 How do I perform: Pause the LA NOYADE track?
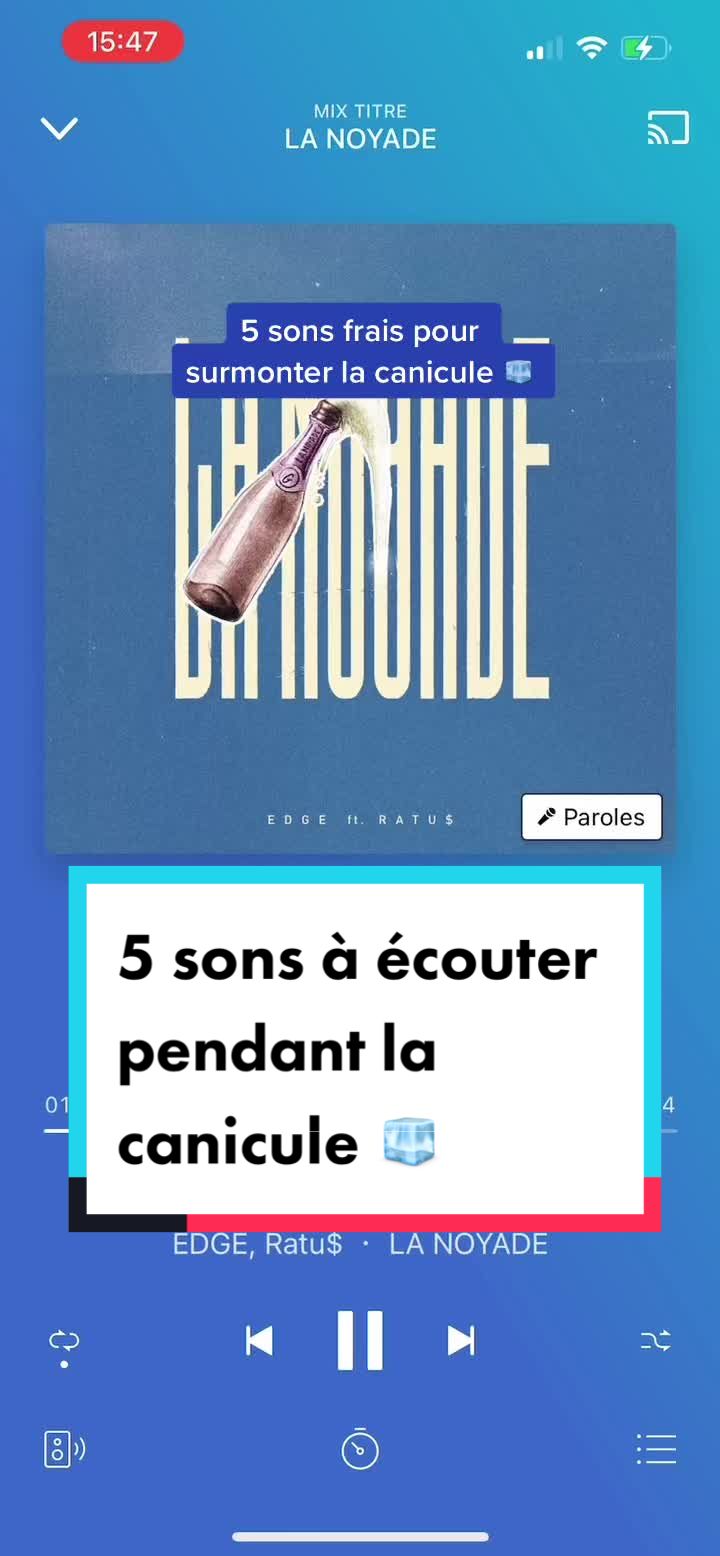click(360, 1340)
